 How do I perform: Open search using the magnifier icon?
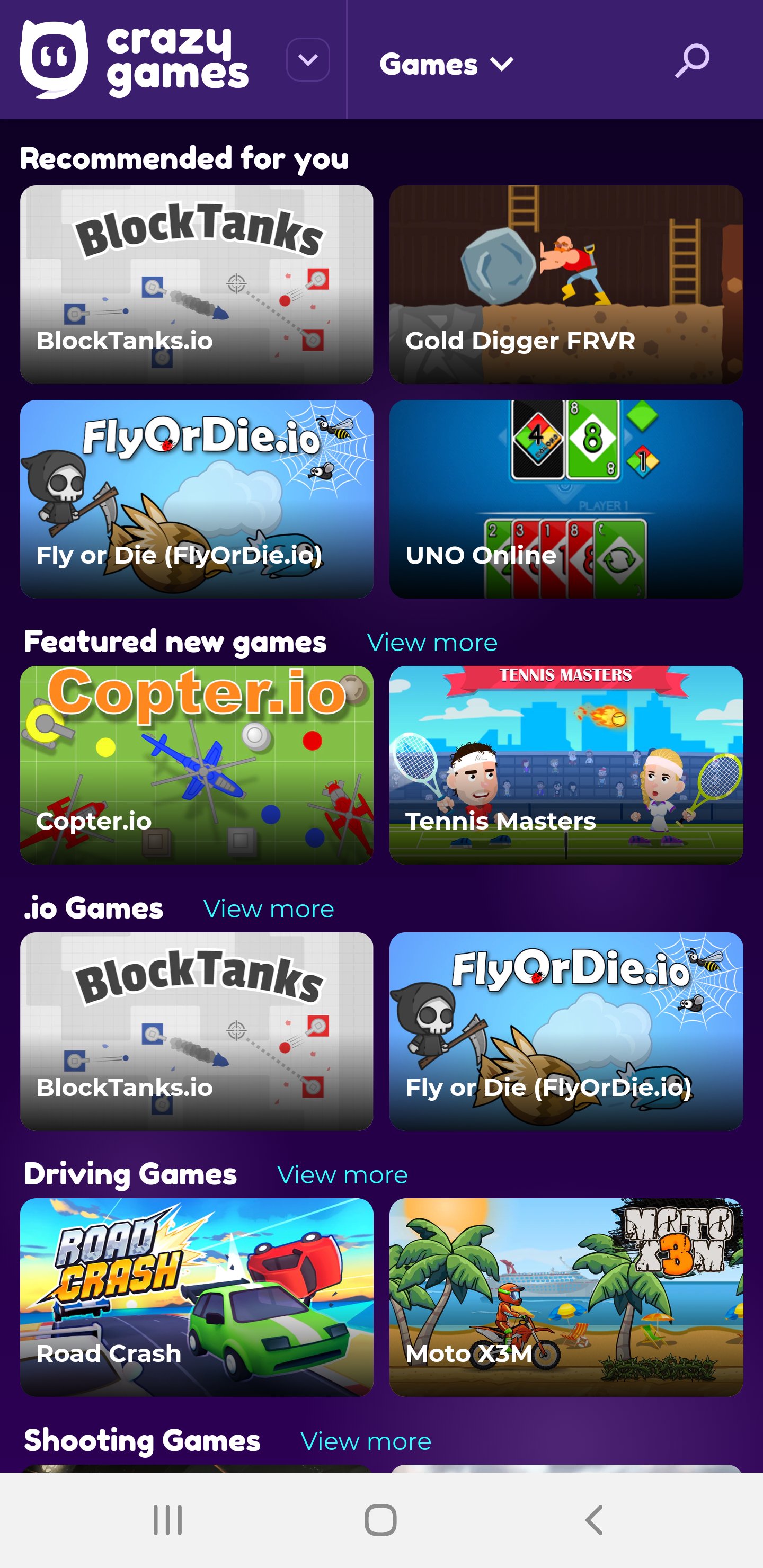pyautogui.click(x=691, y=59)
